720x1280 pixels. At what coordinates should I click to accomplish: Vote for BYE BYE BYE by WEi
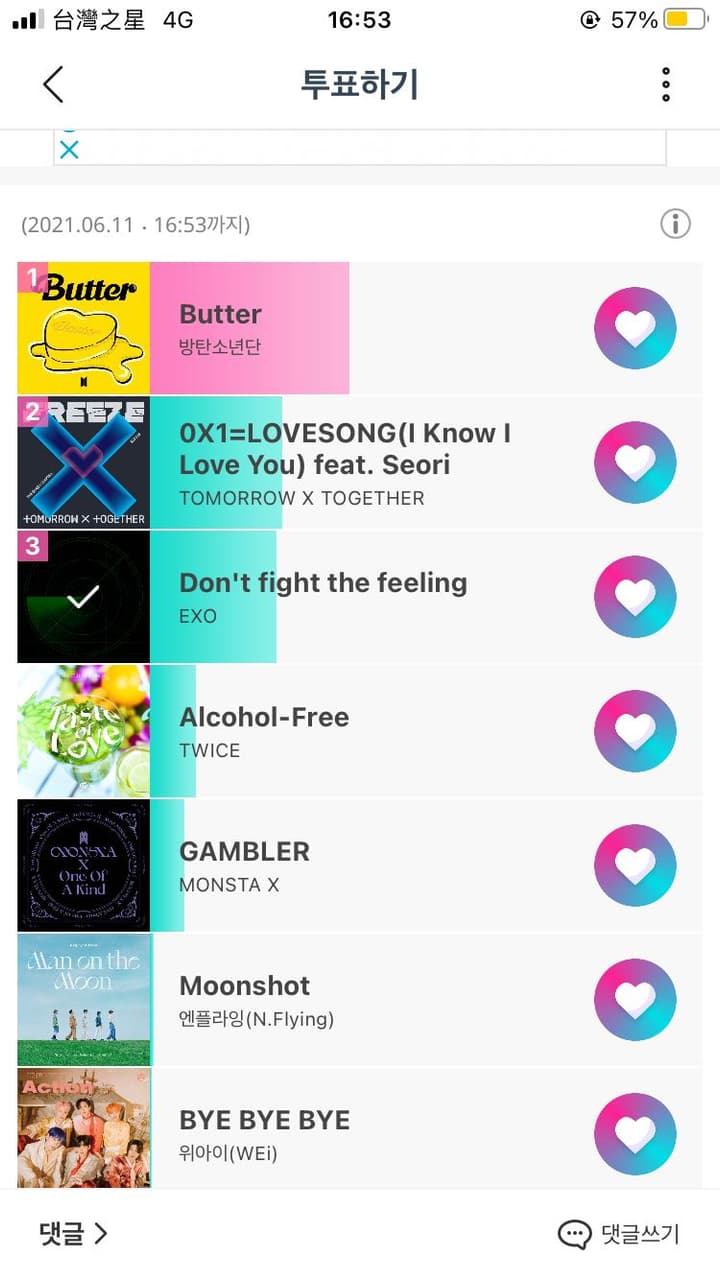635,1133
